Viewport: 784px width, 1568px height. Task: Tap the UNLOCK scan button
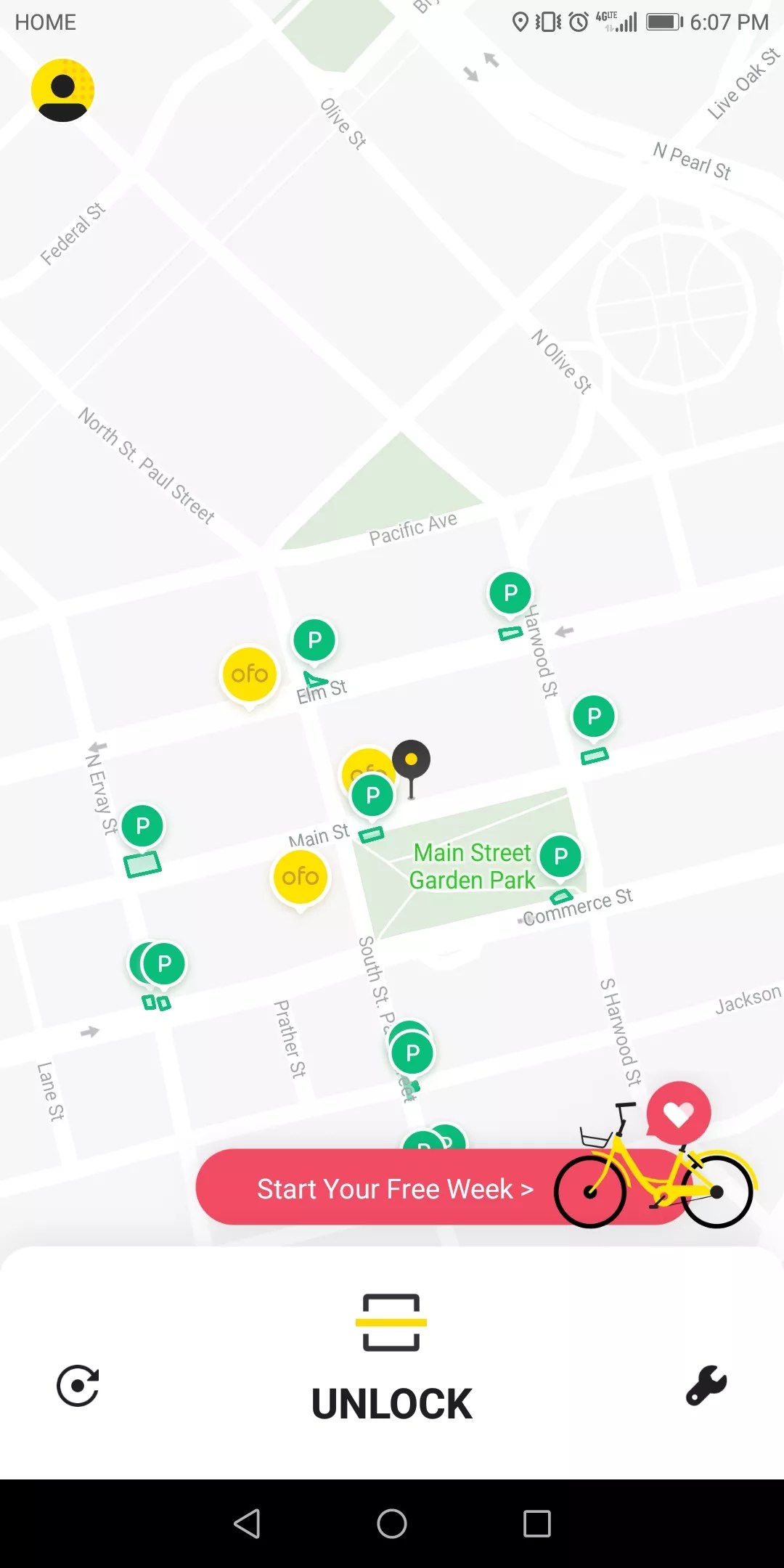coord(391,1356)
